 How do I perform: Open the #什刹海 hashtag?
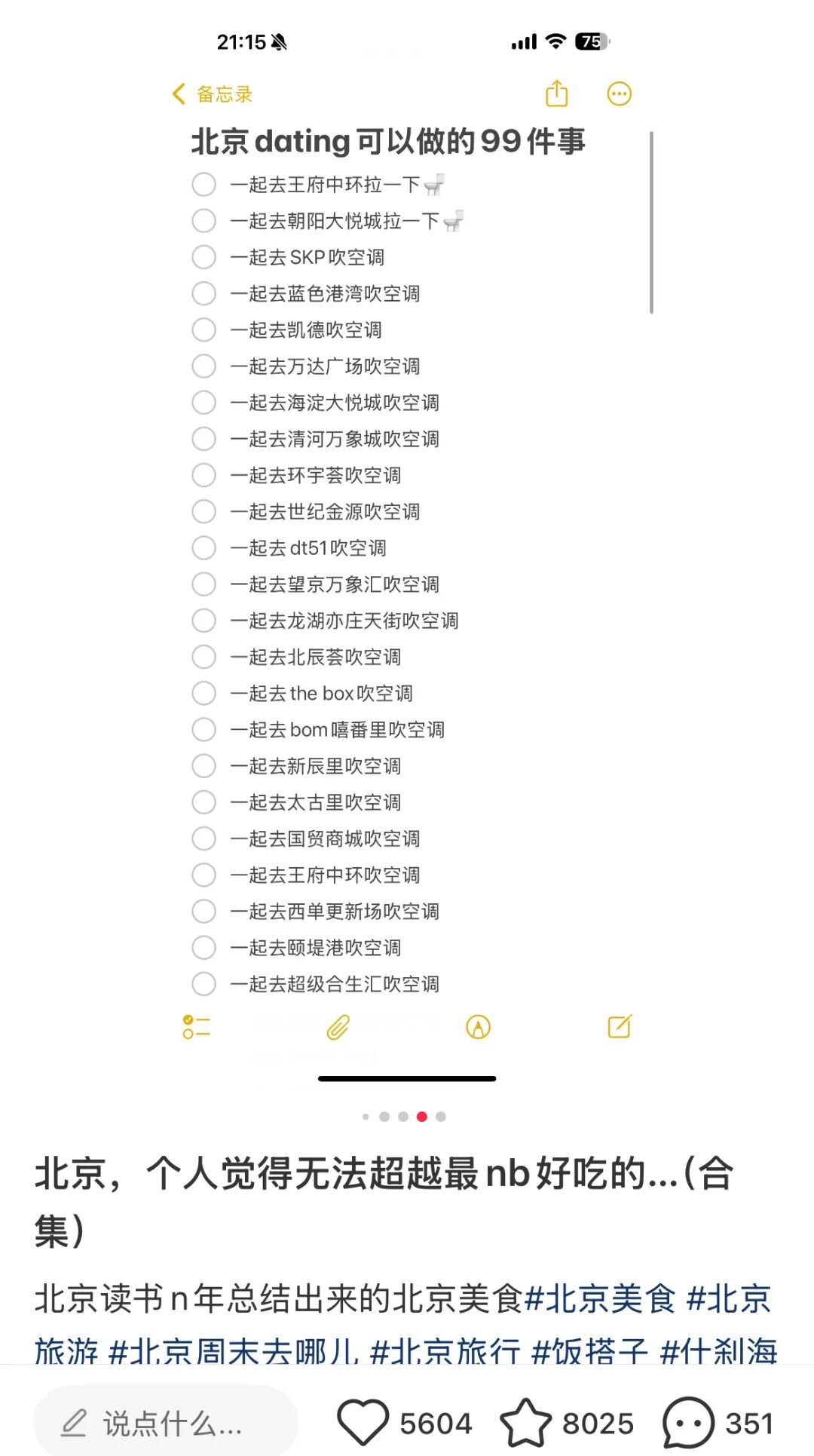(718, 1351)
